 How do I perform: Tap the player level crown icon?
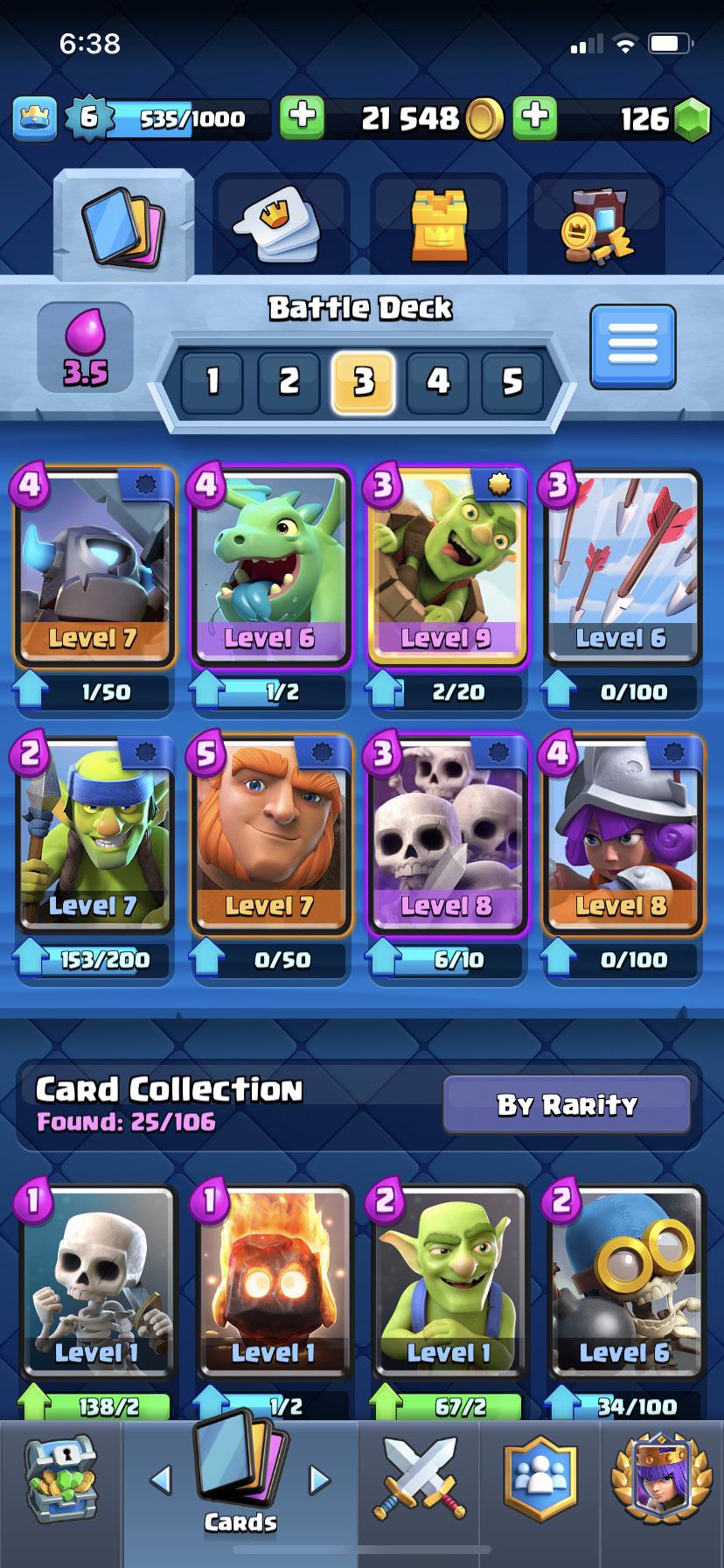tap(35, 118)
